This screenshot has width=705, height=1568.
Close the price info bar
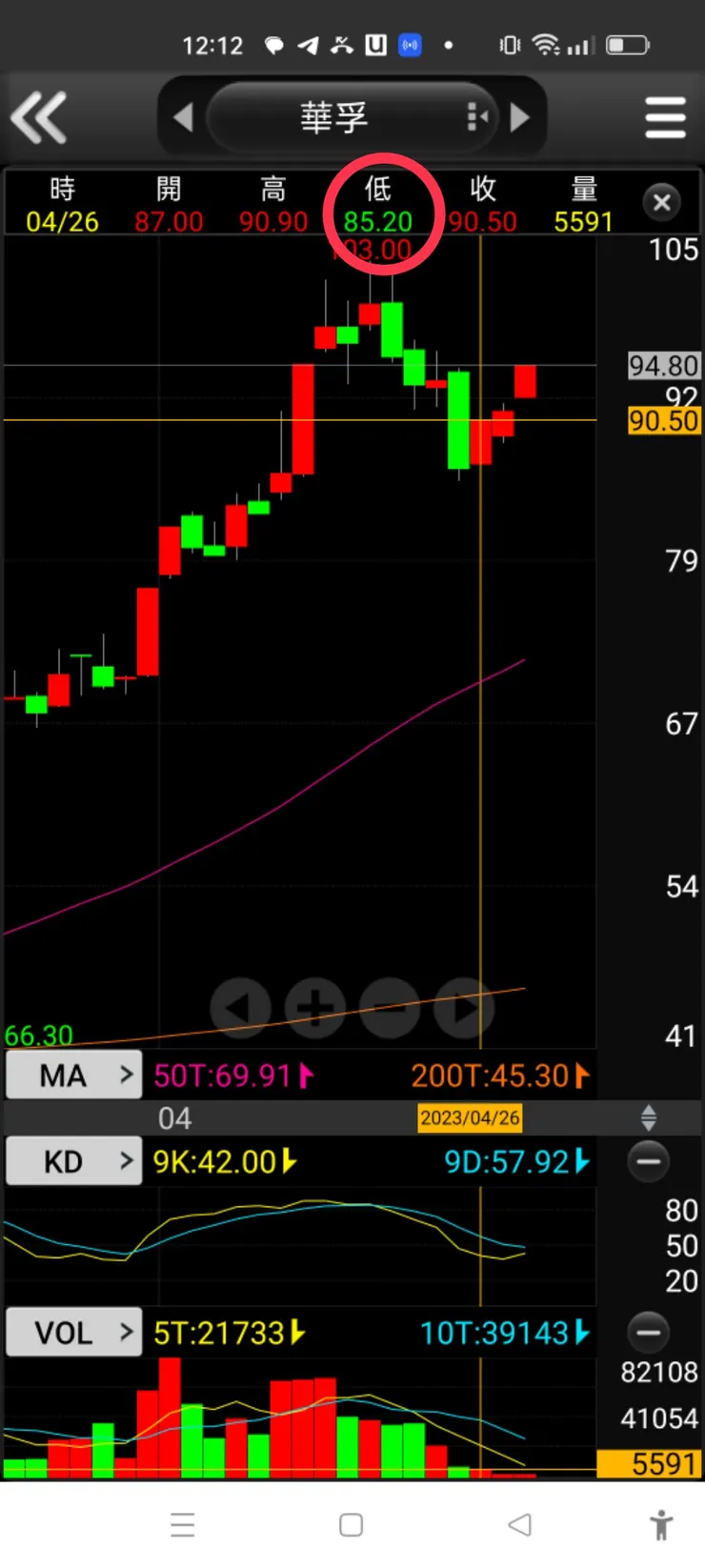coord(662,202)
